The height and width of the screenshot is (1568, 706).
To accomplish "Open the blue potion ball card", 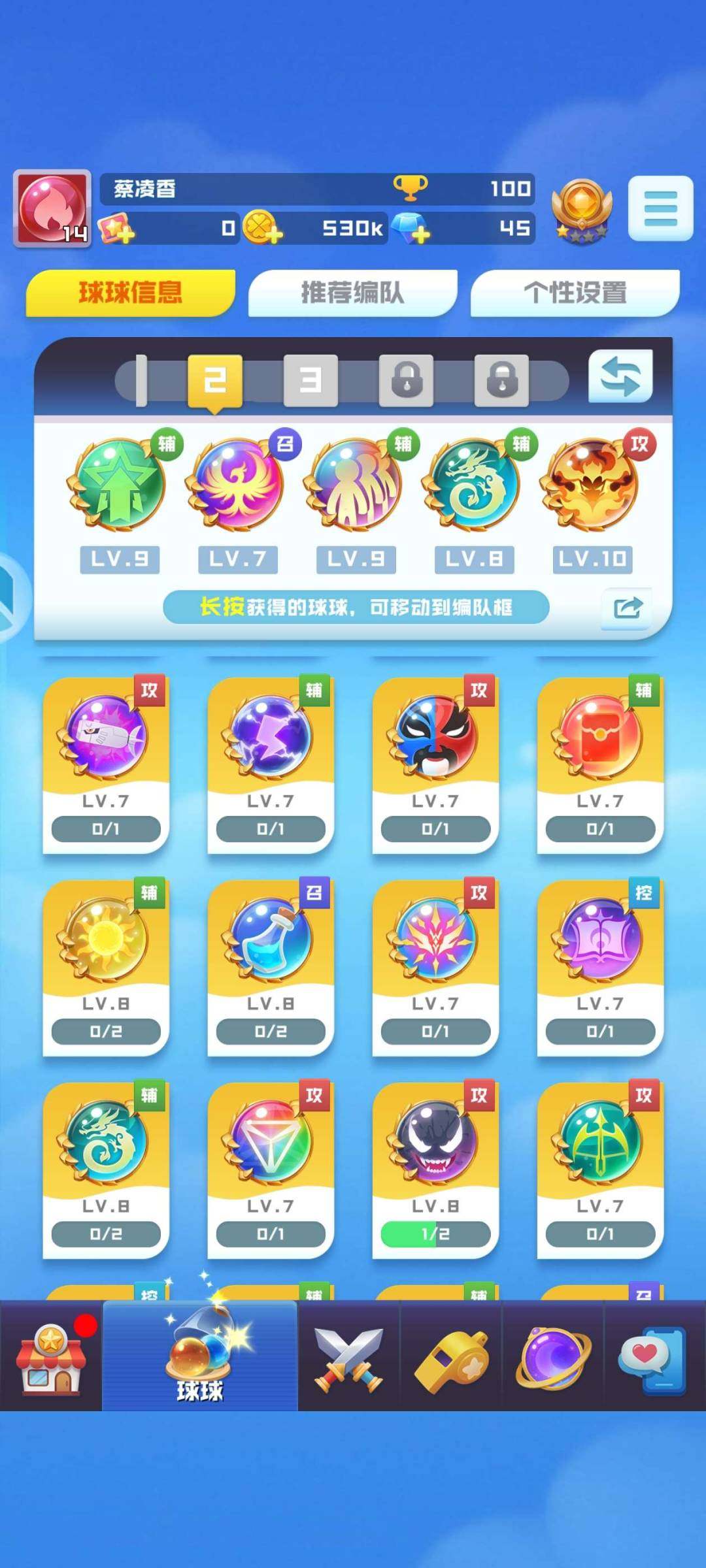I will [270, 967].
